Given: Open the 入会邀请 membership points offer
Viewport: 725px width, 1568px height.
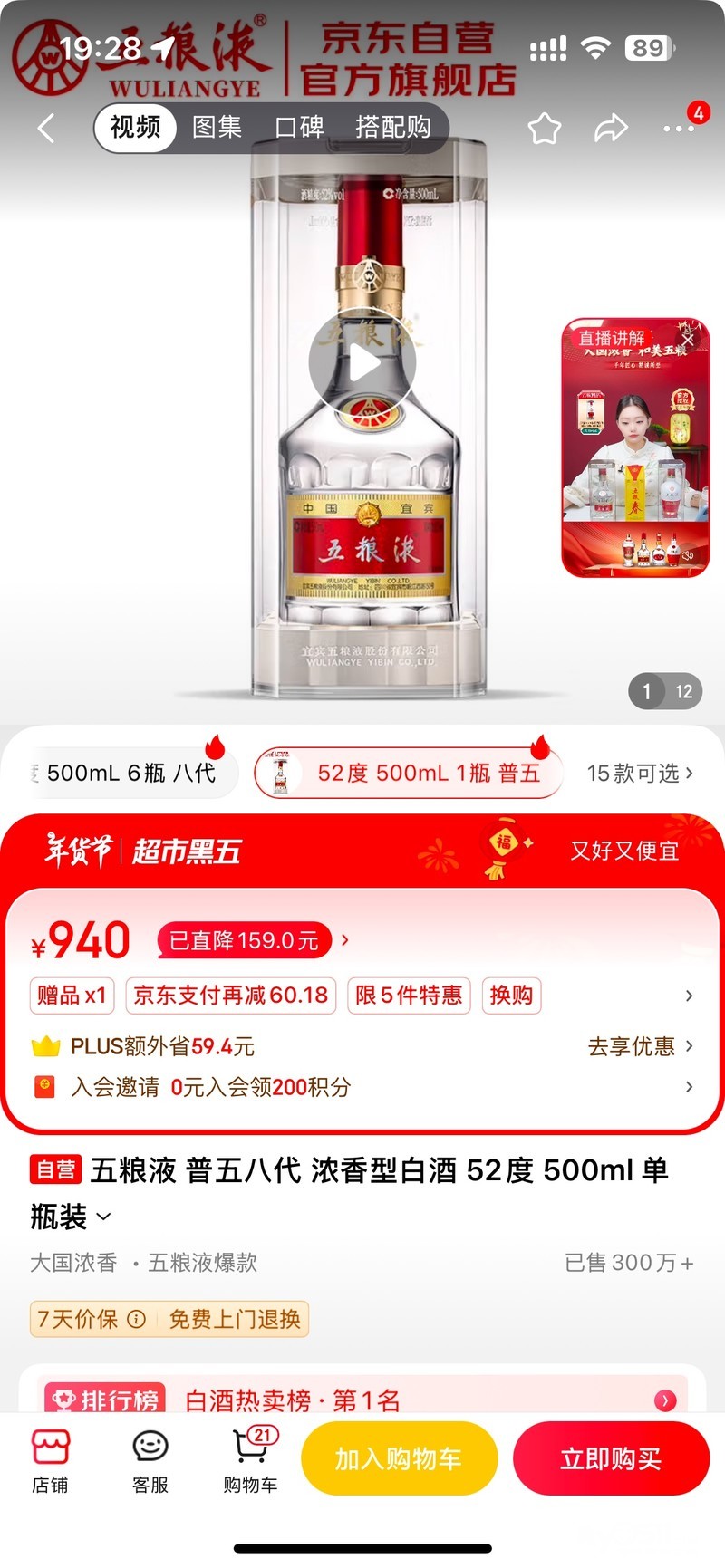Looking at the screenshot, I should coord(210,1087).
